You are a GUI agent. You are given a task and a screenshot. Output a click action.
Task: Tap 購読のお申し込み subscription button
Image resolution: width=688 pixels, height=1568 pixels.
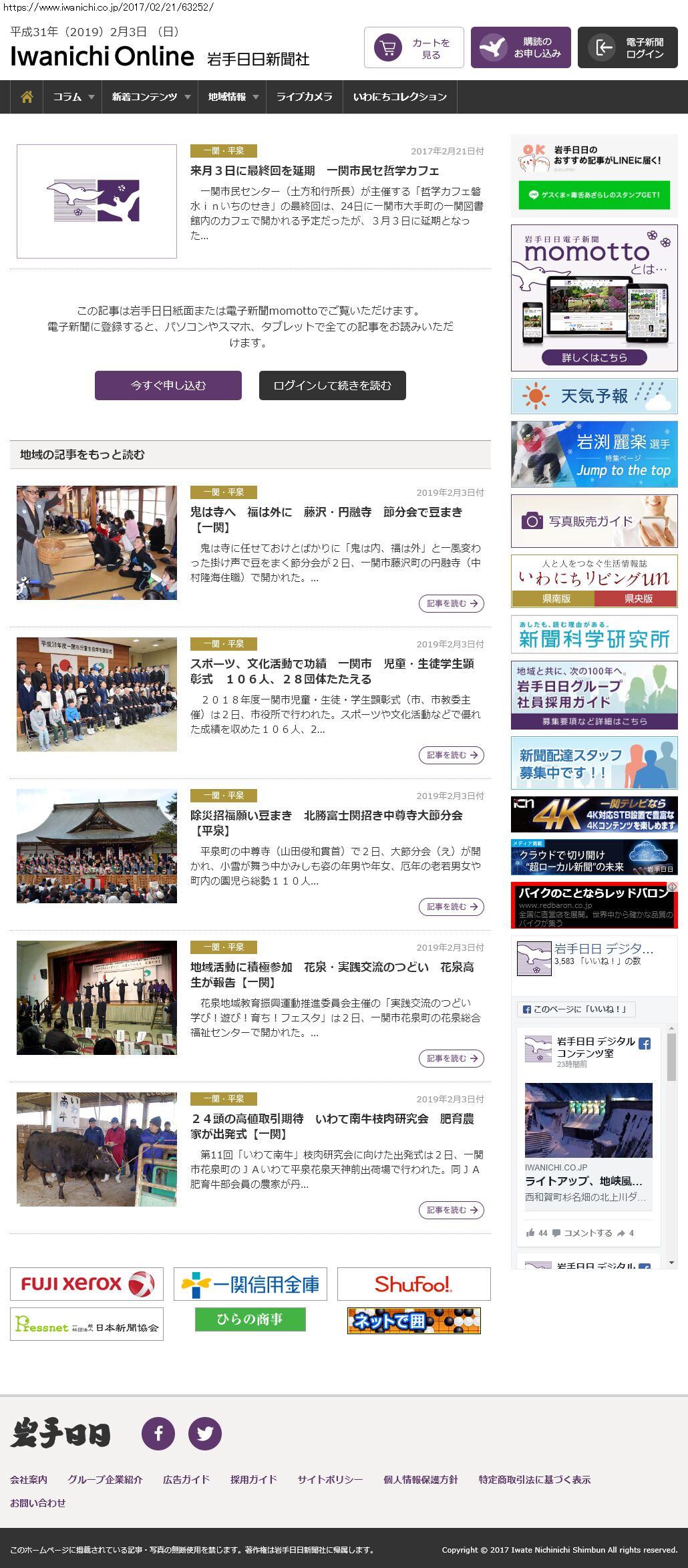click(521, 48)
